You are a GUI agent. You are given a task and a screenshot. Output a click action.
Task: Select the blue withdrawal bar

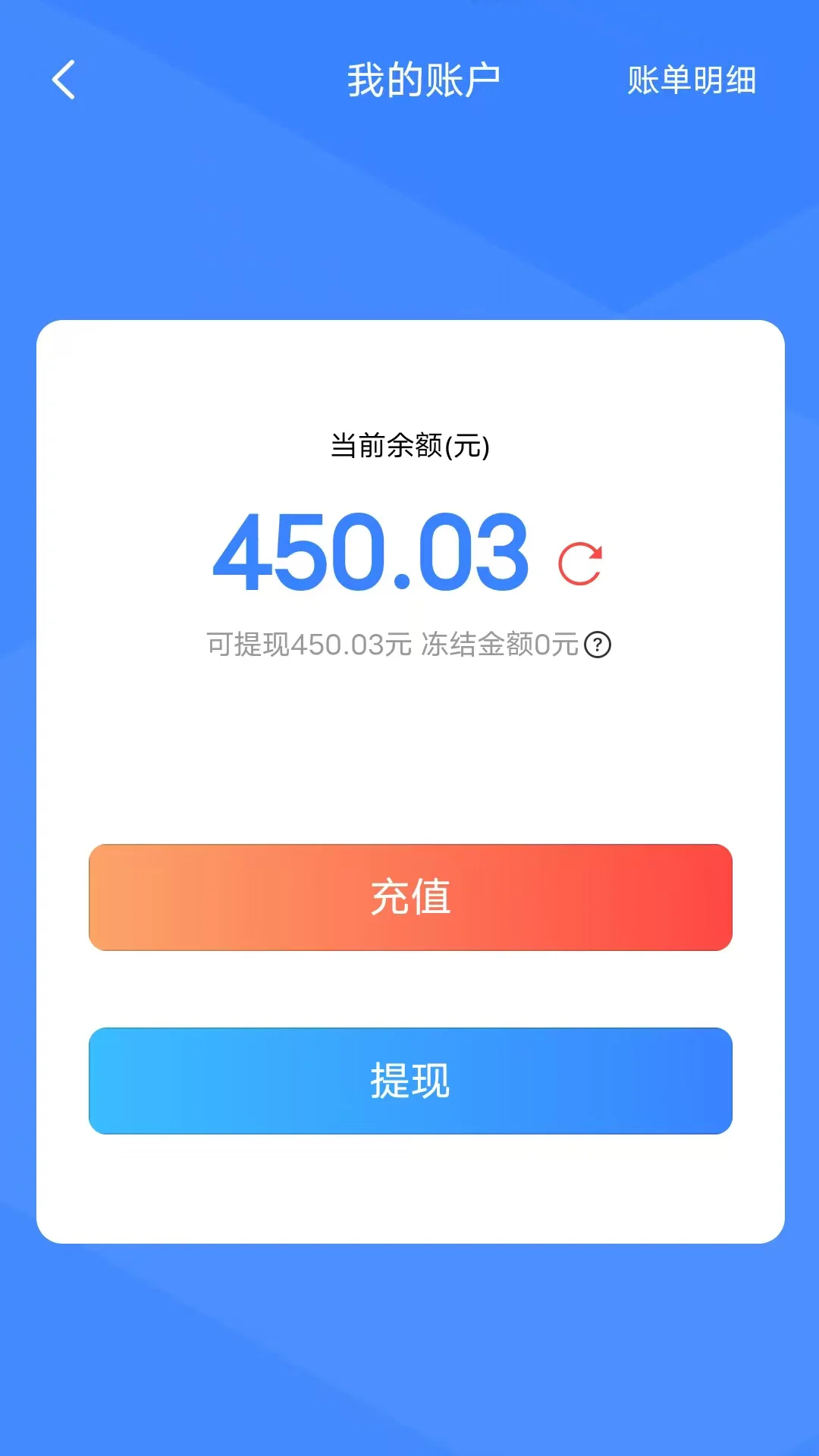[409, 1081]
